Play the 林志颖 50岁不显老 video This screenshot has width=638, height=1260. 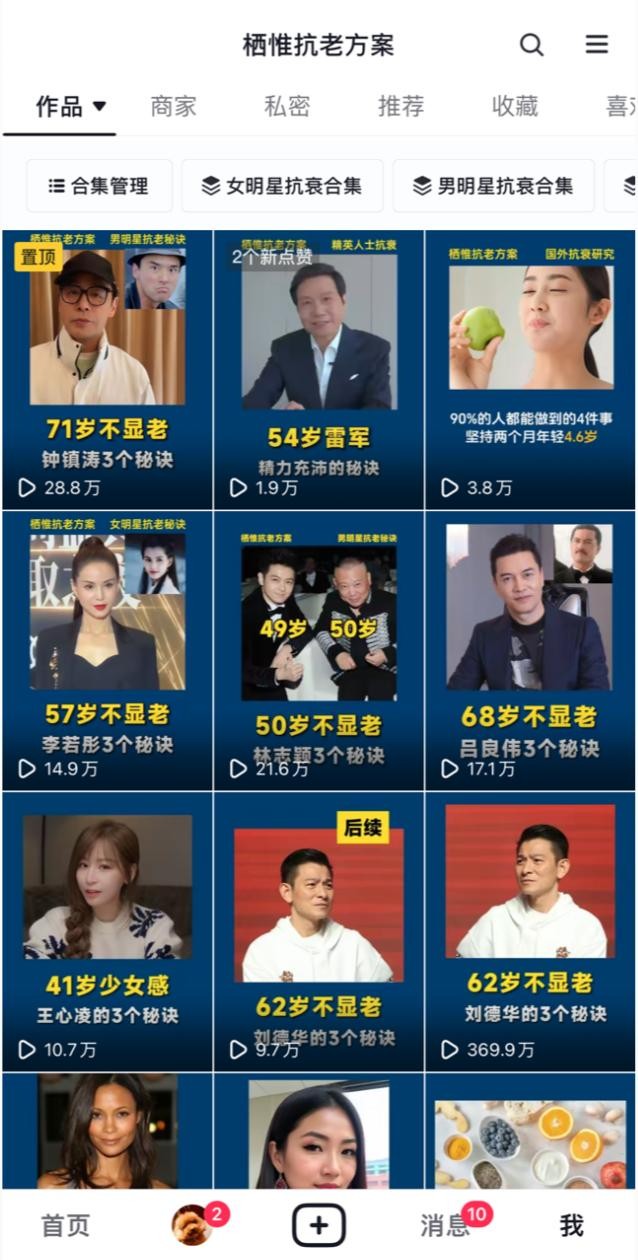[x=319, y=650]
